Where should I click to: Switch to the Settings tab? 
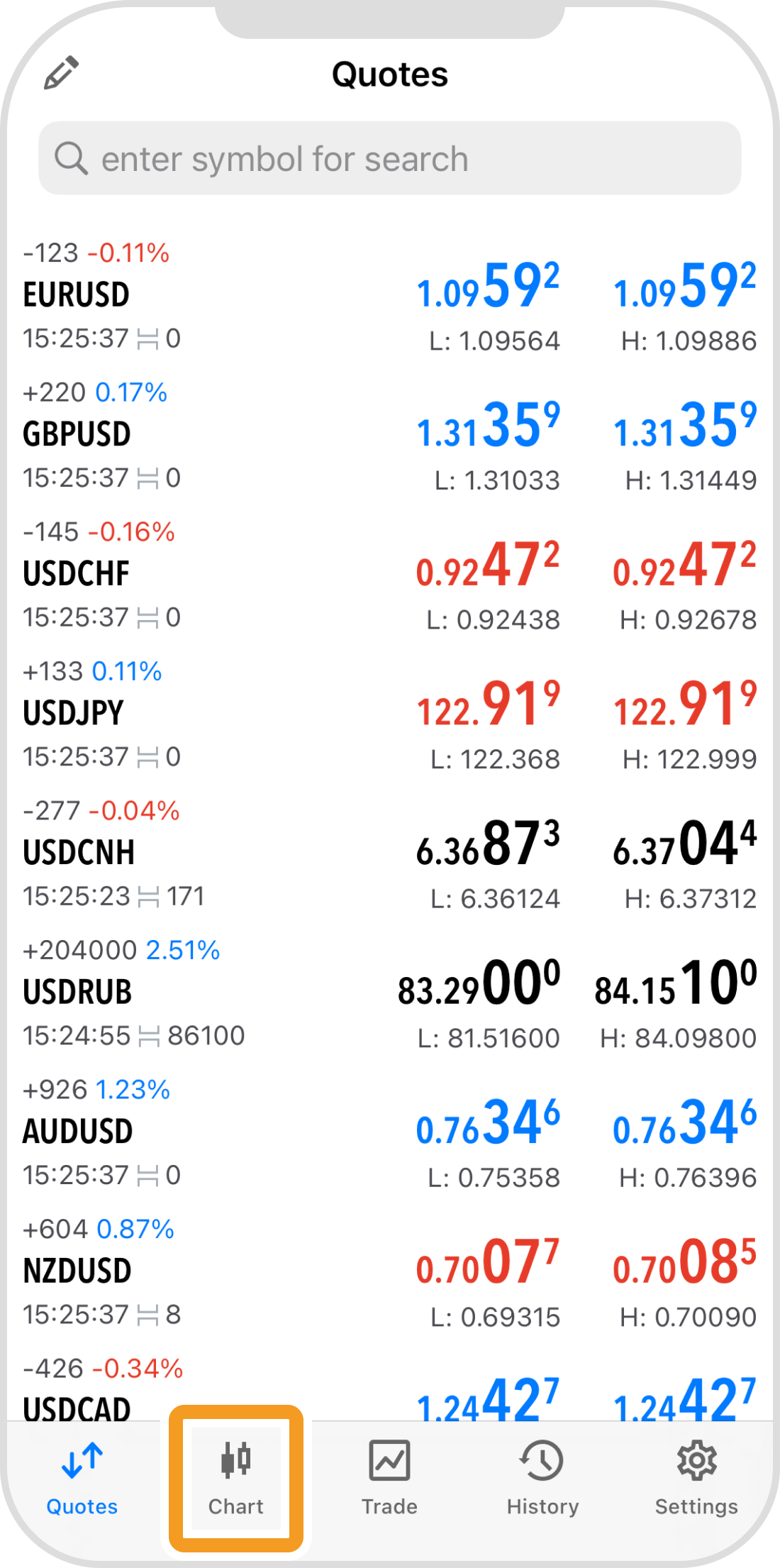(696, 1477)
